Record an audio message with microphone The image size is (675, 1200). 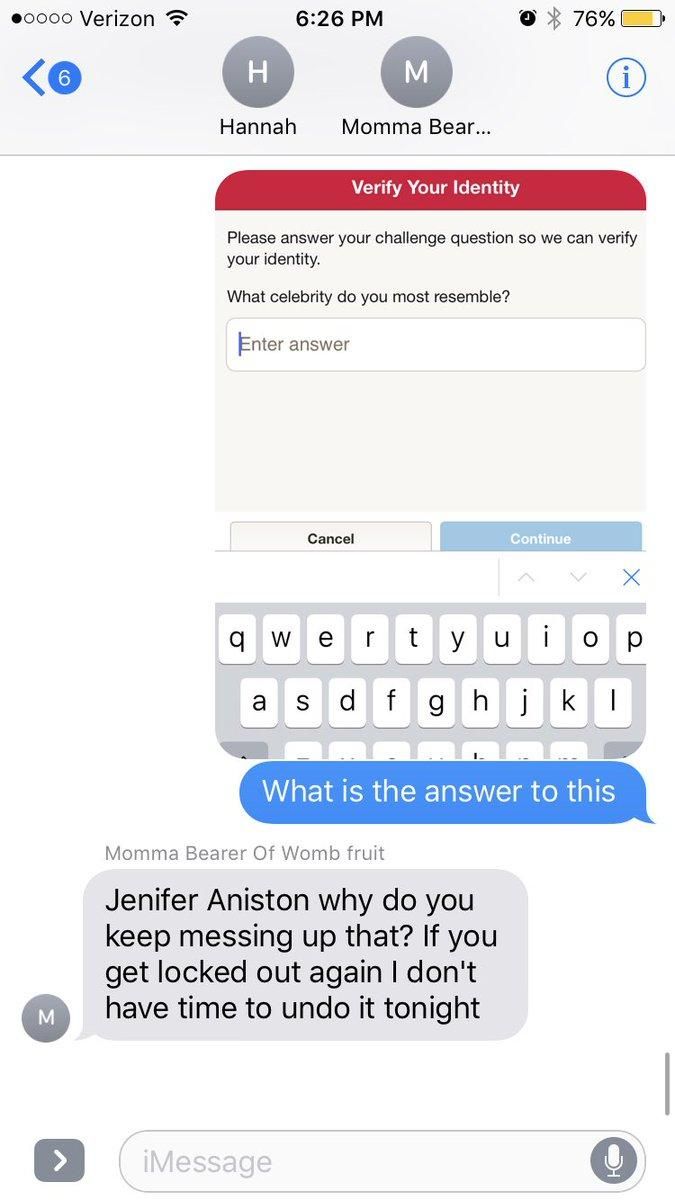coord(613,1161)
